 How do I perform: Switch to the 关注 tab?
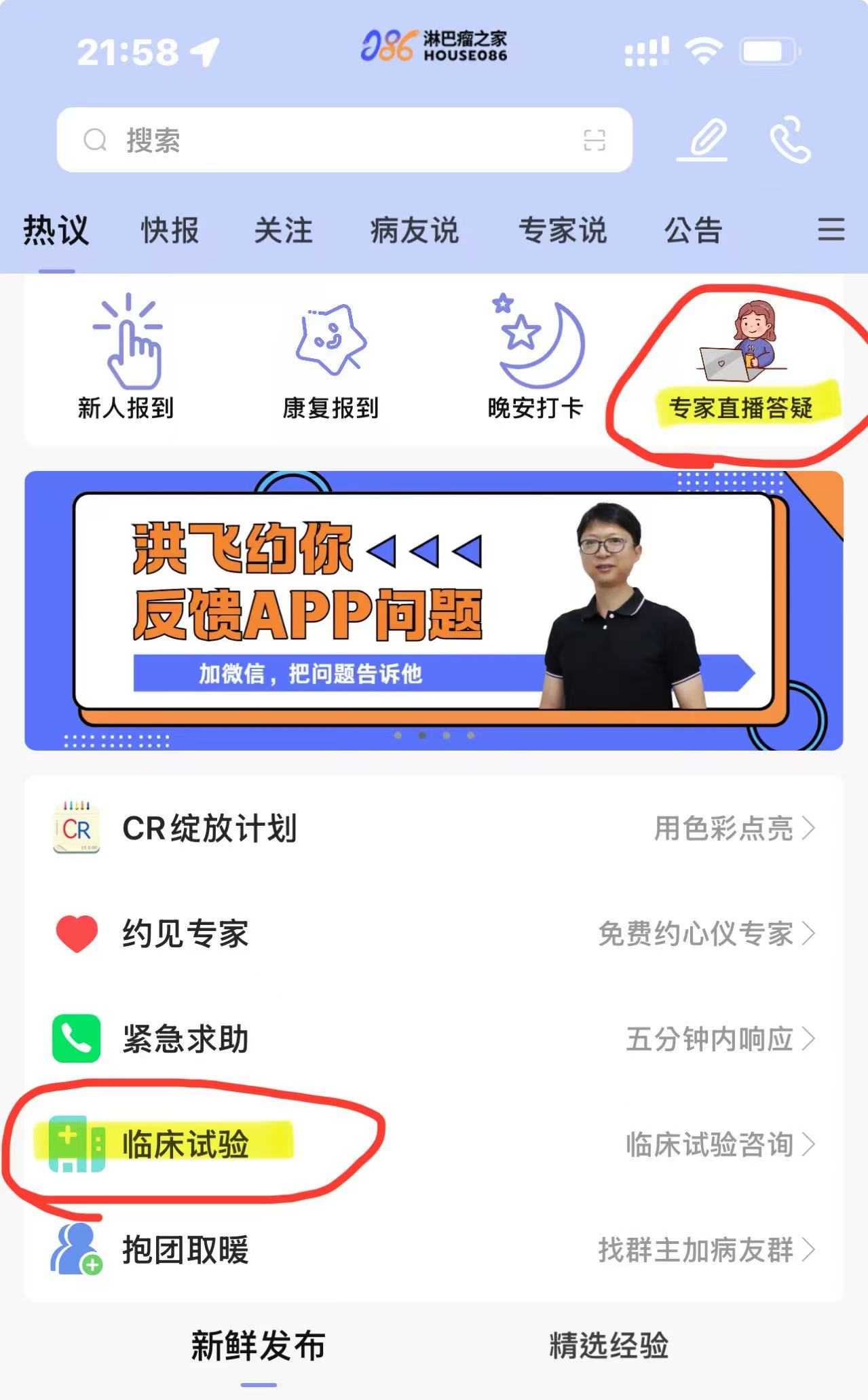283,231
